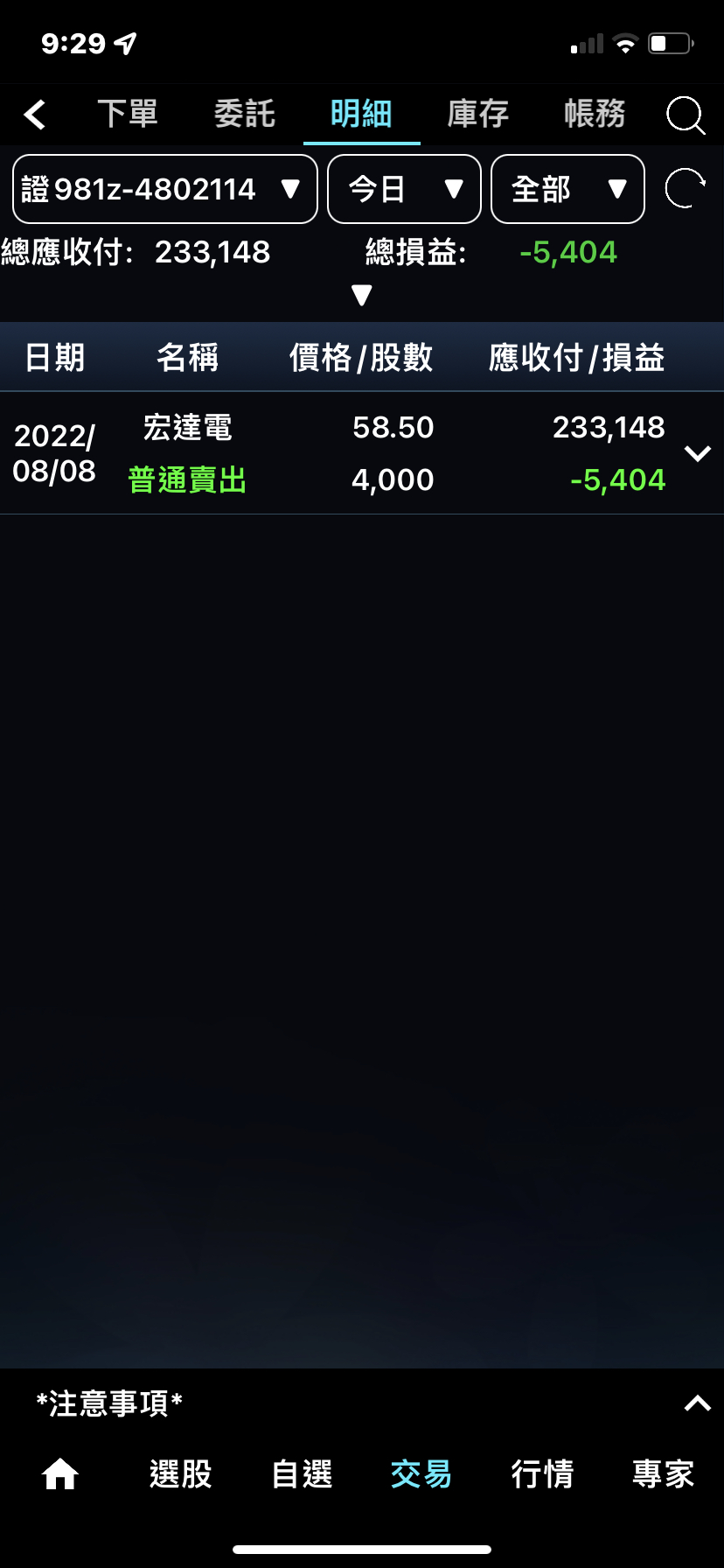Switch to the 帳務 tab

coord(595,115)
